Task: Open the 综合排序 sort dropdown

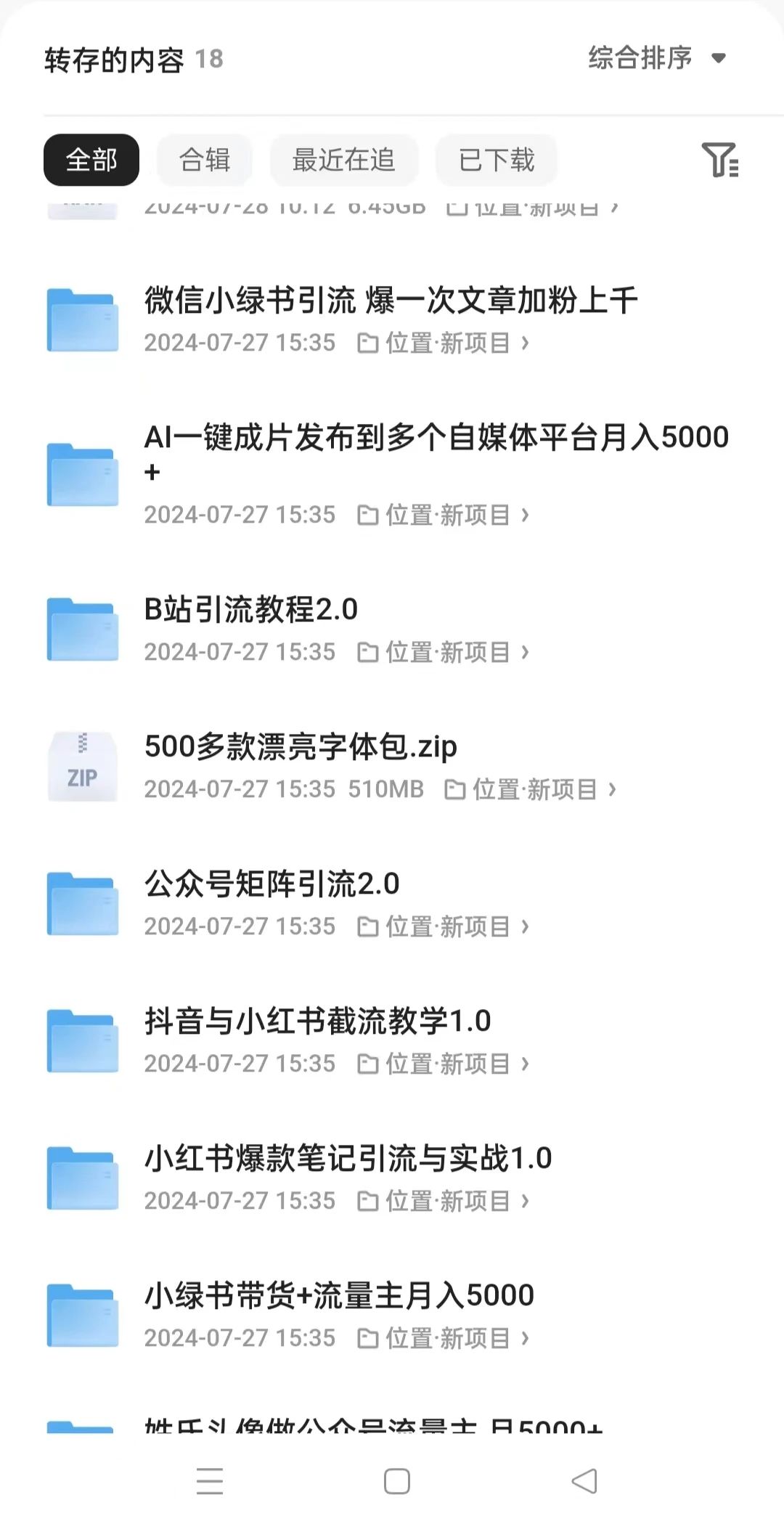Action: tap(656, 58)
